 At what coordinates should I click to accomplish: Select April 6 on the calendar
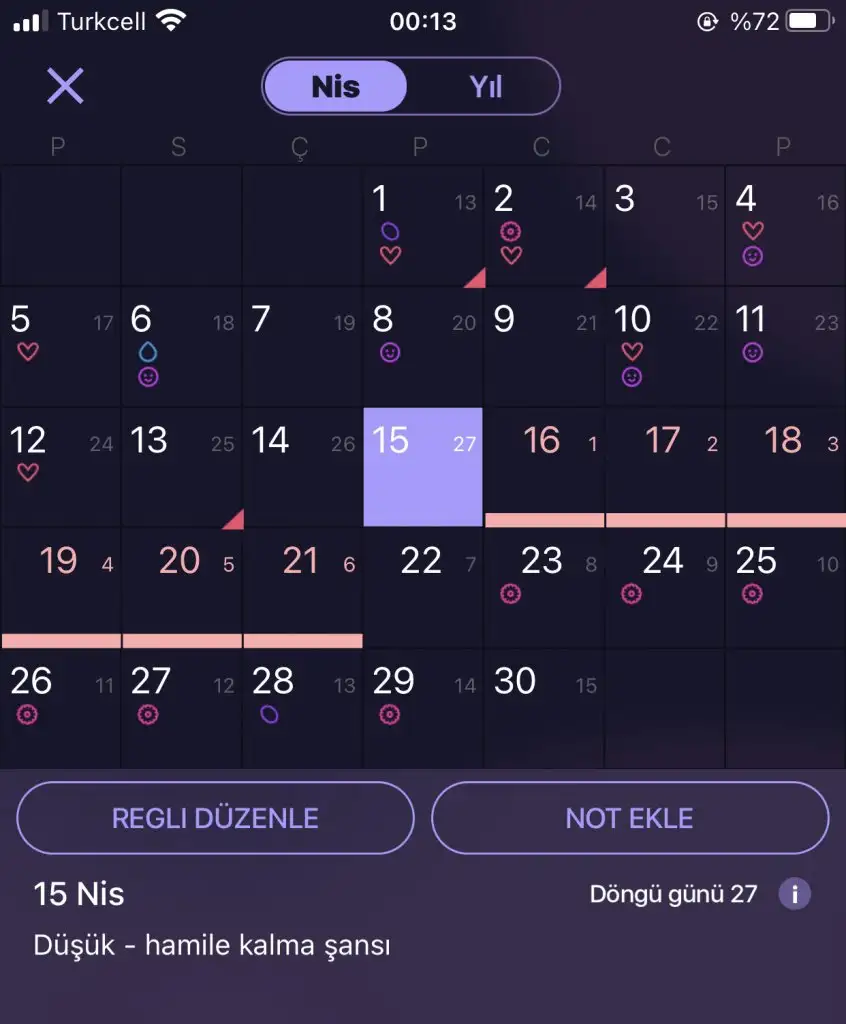(181, 347)
